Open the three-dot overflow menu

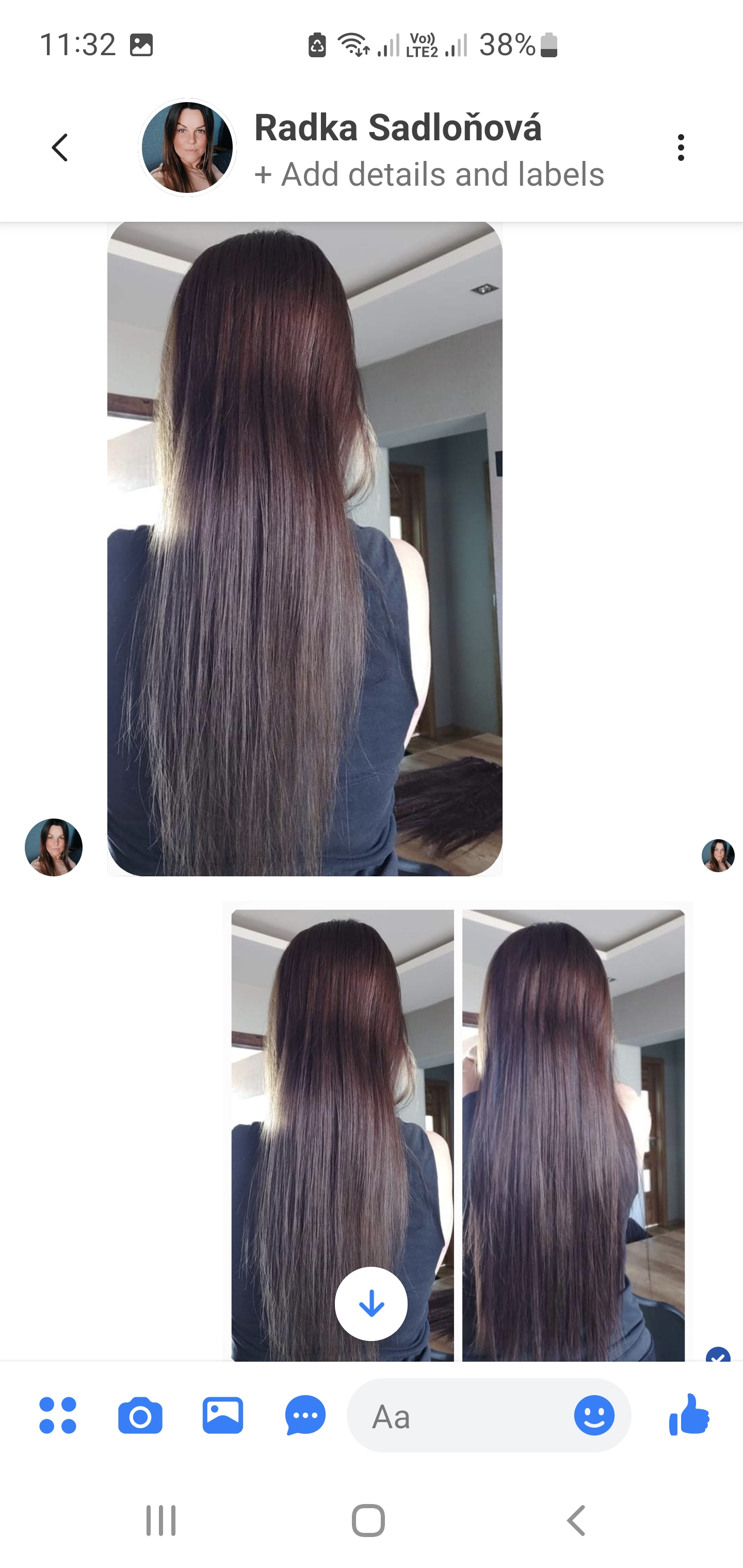tap(680, 148)
